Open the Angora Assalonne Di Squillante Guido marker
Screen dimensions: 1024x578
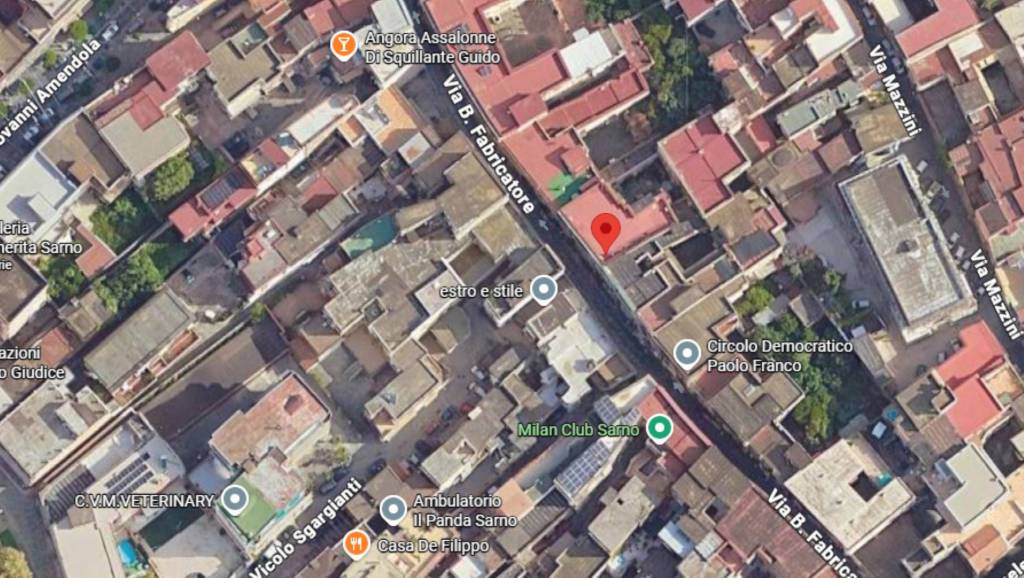[x=344, y=45]
